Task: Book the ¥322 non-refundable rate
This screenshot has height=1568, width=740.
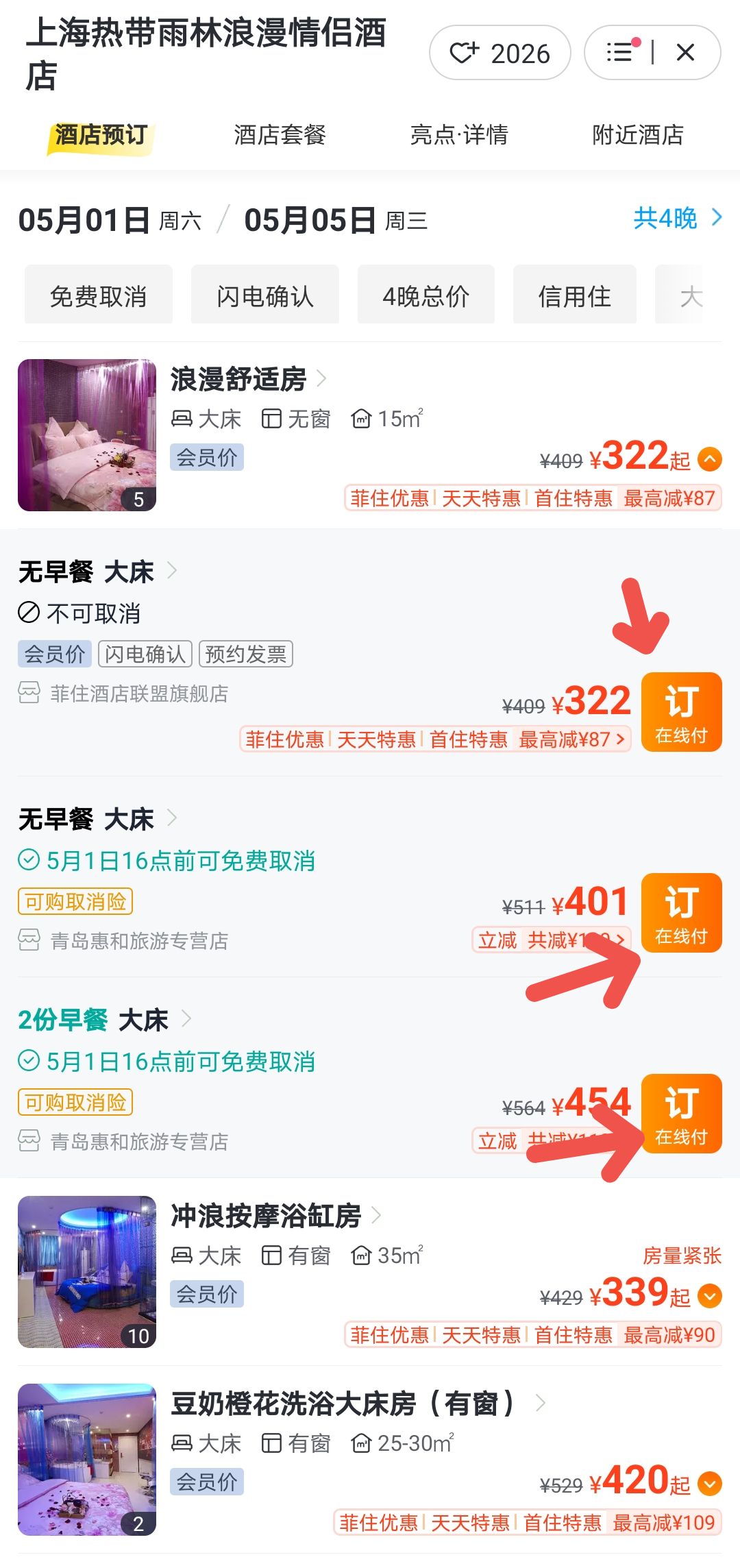Action: tap(681, 712)
